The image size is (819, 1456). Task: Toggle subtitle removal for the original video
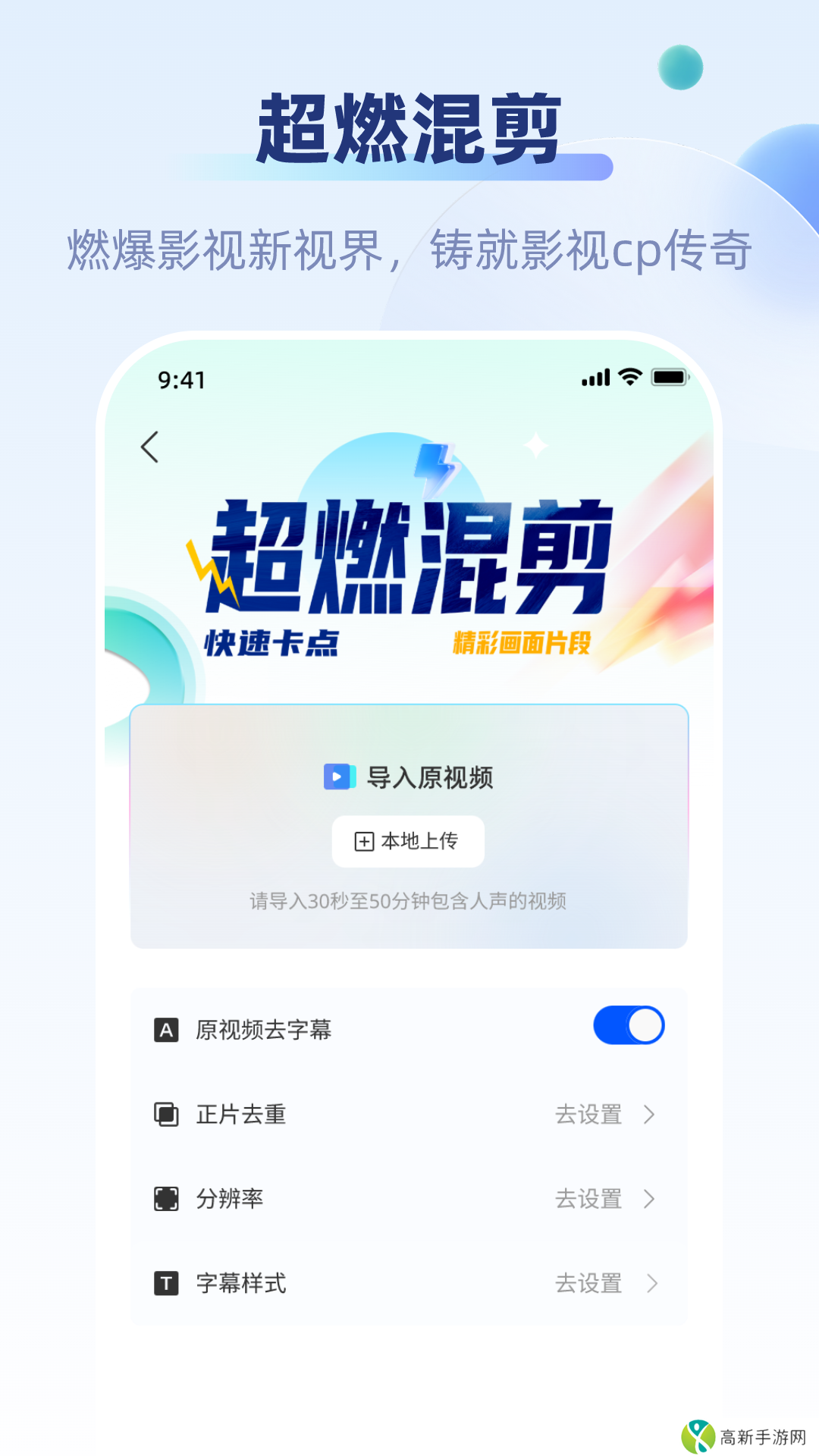(629, 1024)
